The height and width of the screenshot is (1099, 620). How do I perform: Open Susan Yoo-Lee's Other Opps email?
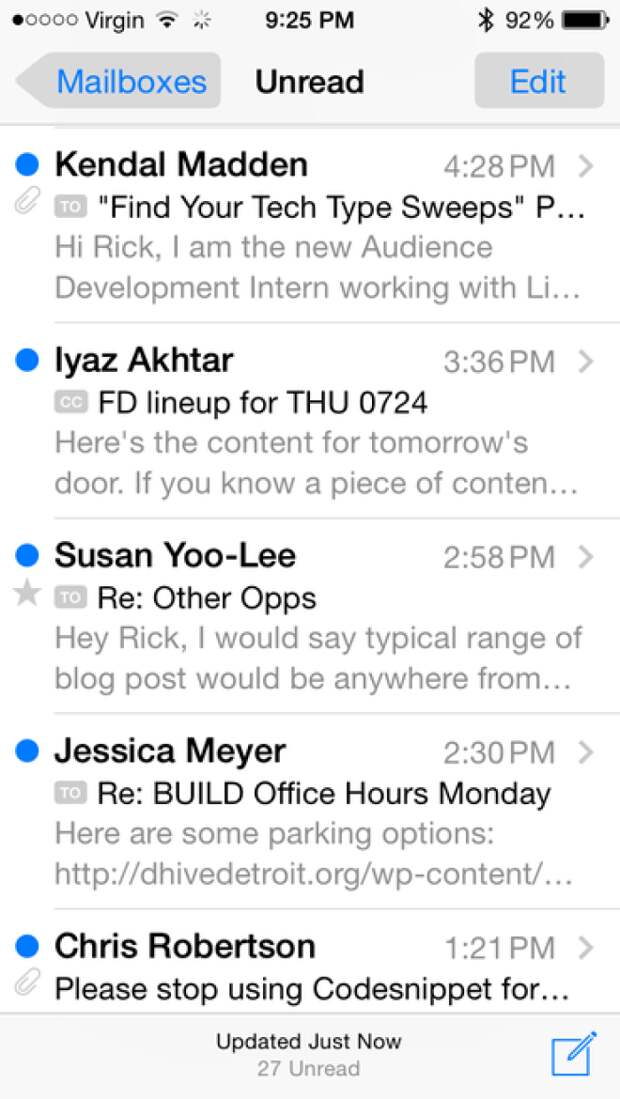pos(310,616)
